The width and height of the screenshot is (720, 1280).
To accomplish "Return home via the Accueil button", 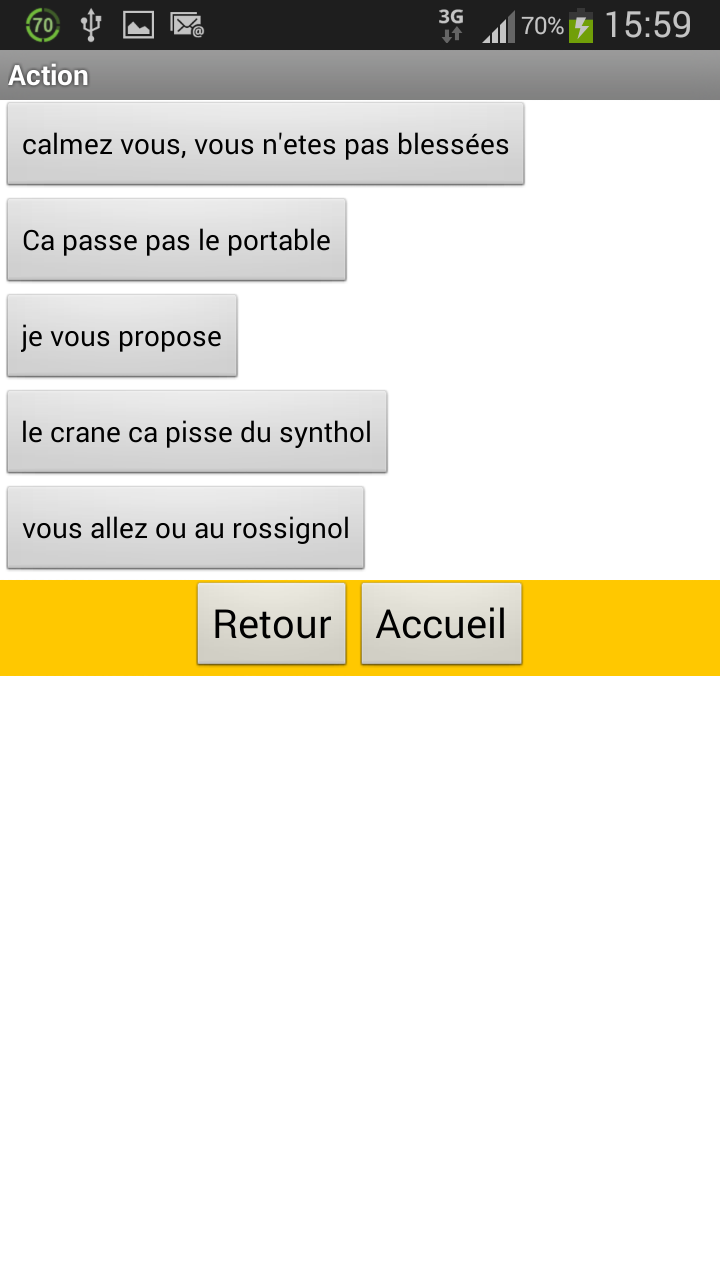I will (x=441, y=624).
